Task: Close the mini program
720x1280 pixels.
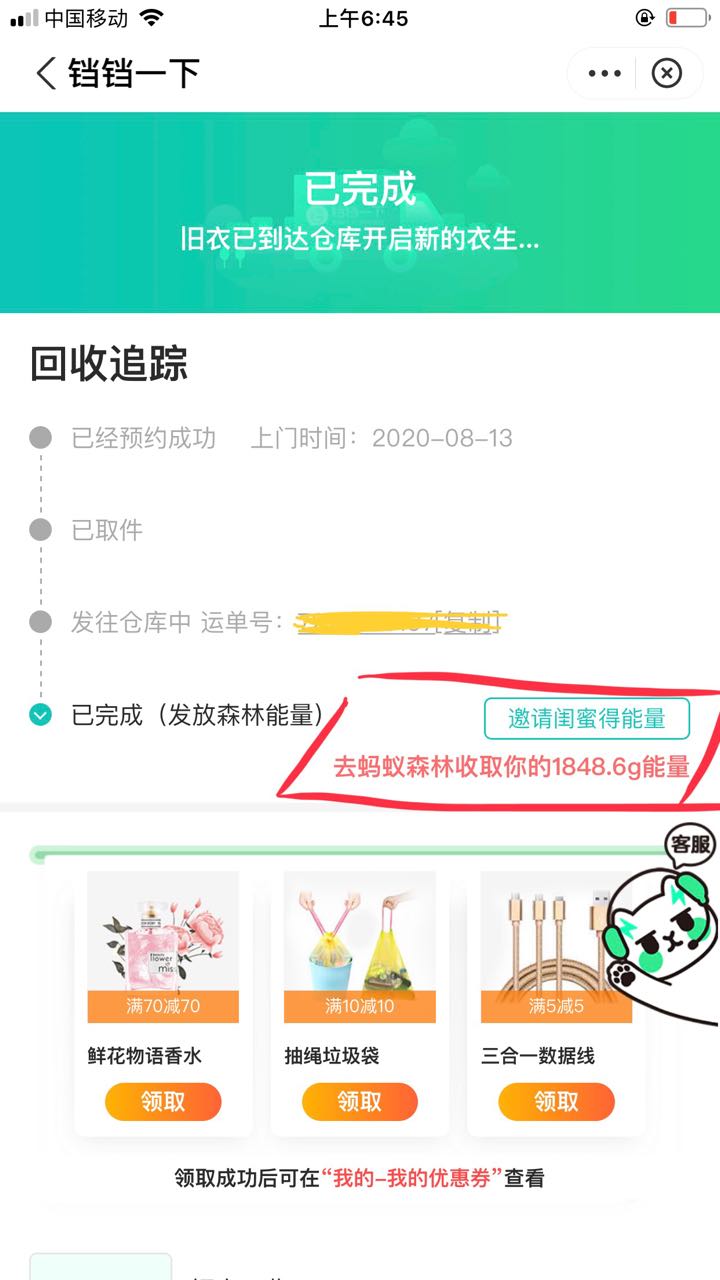Action: 667,73
